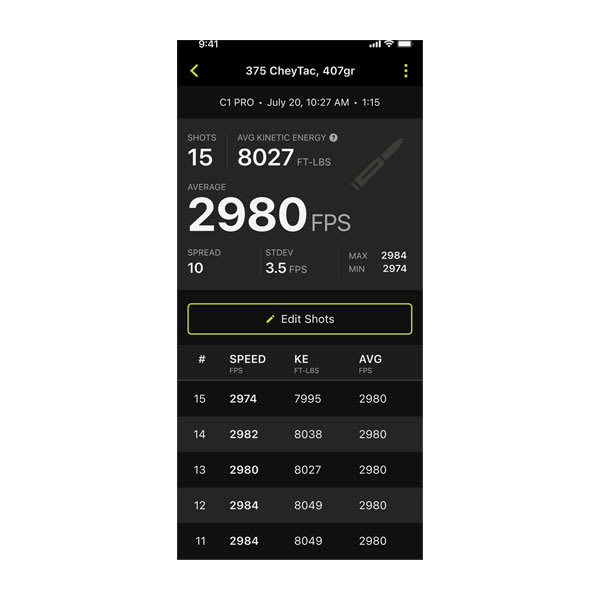This screenshot has height=600, width=600.
Task: Tap the Edit Shots button
Action: click(300, 319)
